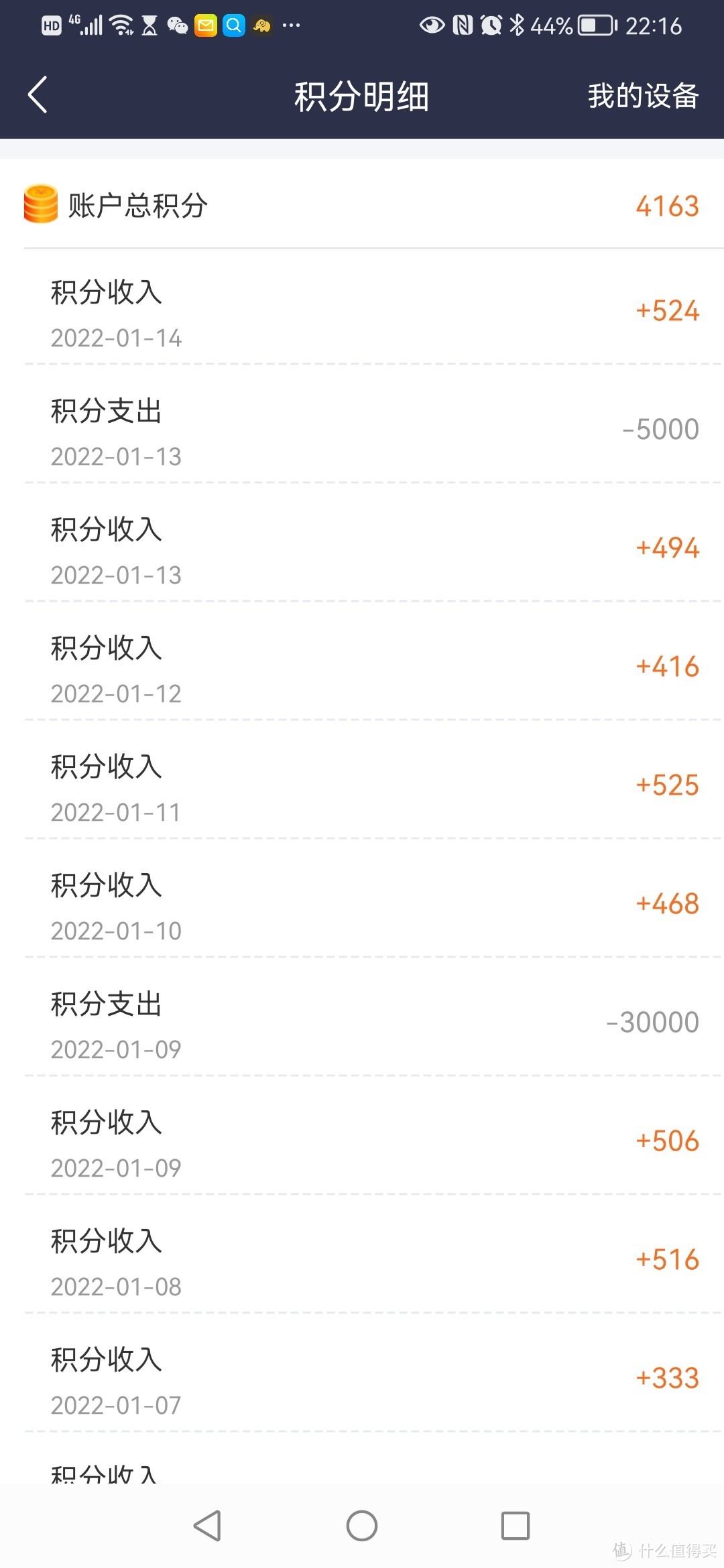Open the +524 income entry dated 2022-01-14
The height and width of the screenshot is (1568, 724).
[x=362, y=312]
